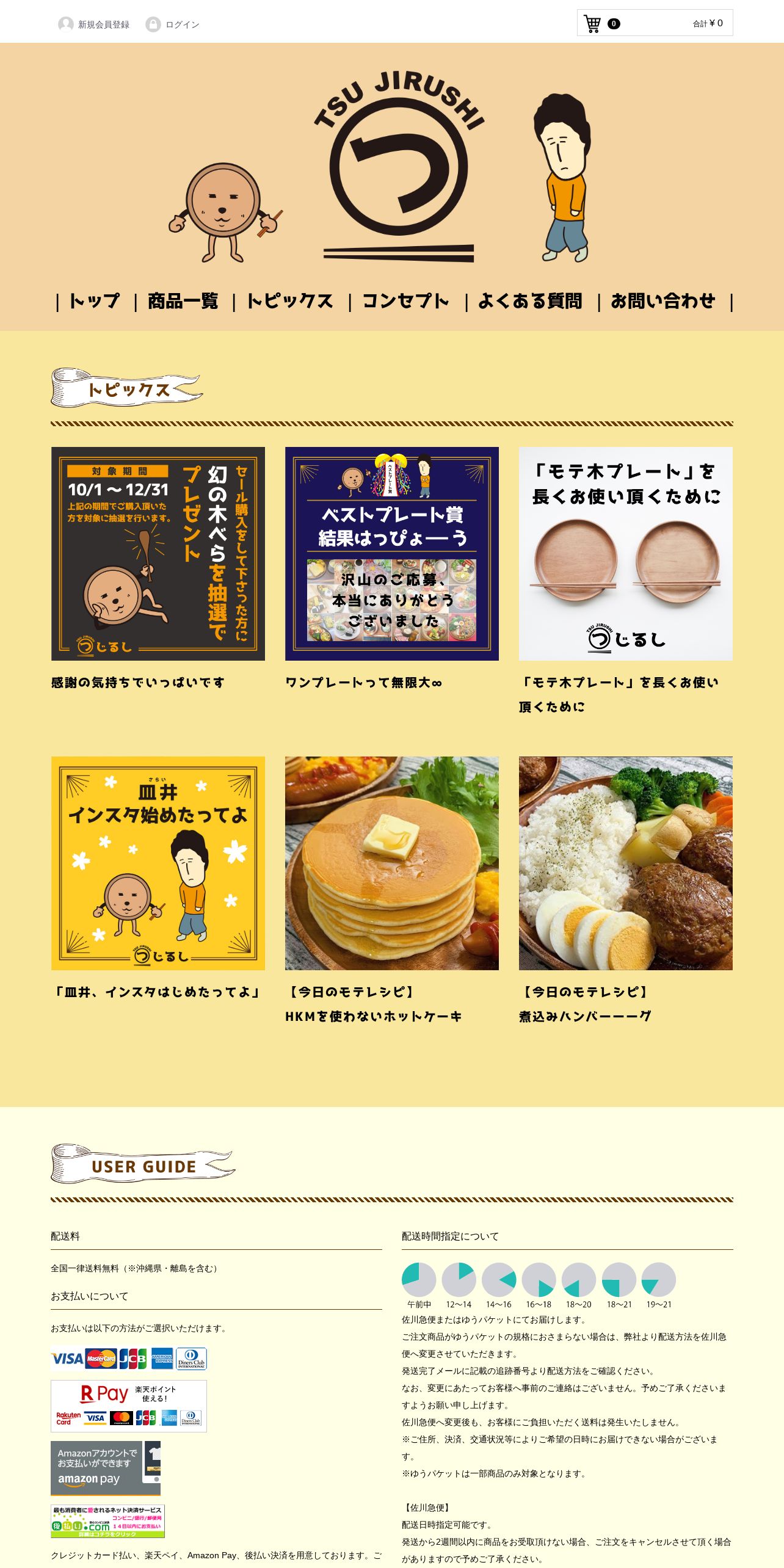View よくある質問
Image resolution: width=784 pixels, height=1568 pixels.
[x=530, y=301]
